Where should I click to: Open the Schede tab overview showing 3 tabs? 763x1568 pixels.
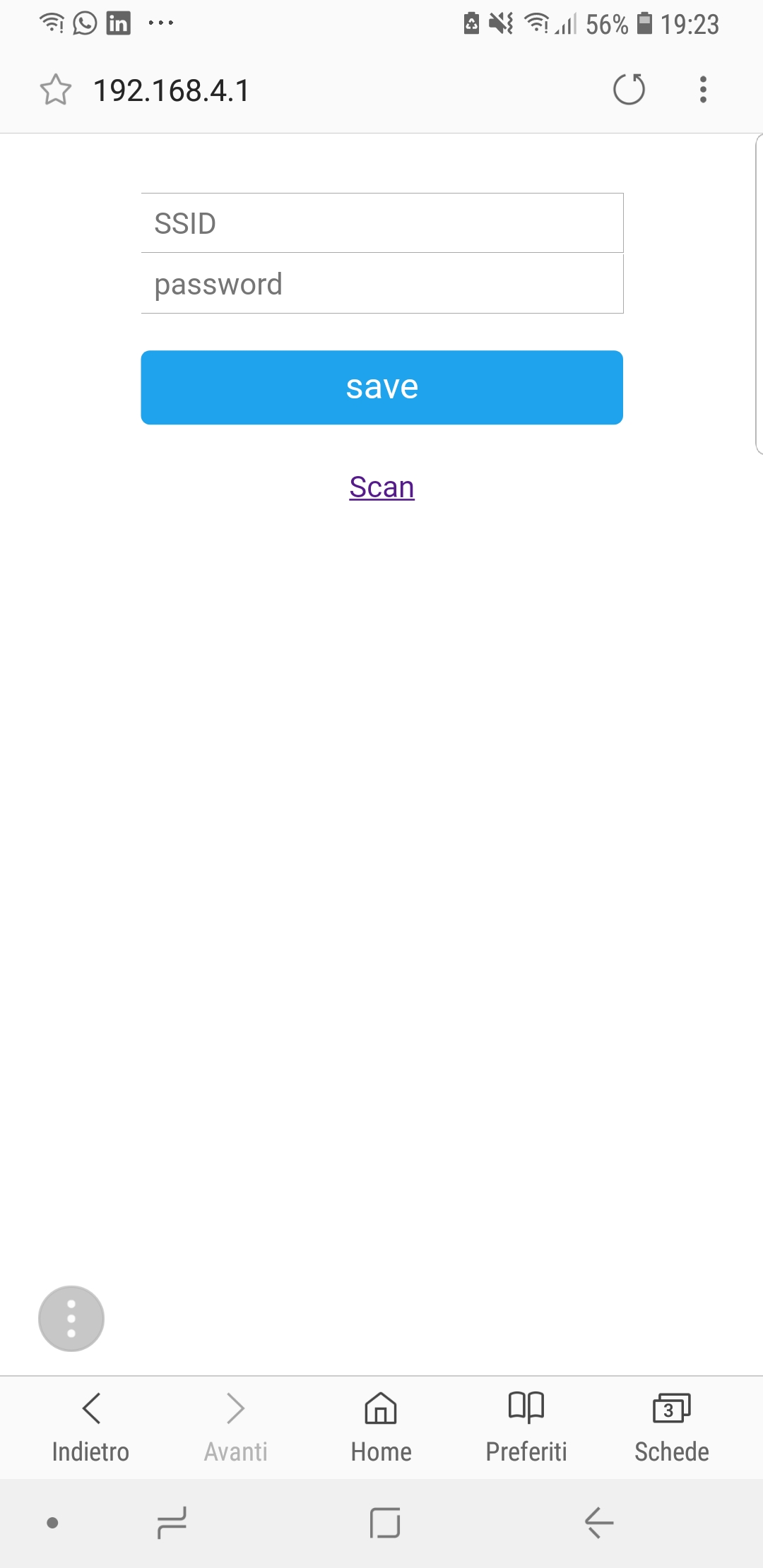[671, 1427]
